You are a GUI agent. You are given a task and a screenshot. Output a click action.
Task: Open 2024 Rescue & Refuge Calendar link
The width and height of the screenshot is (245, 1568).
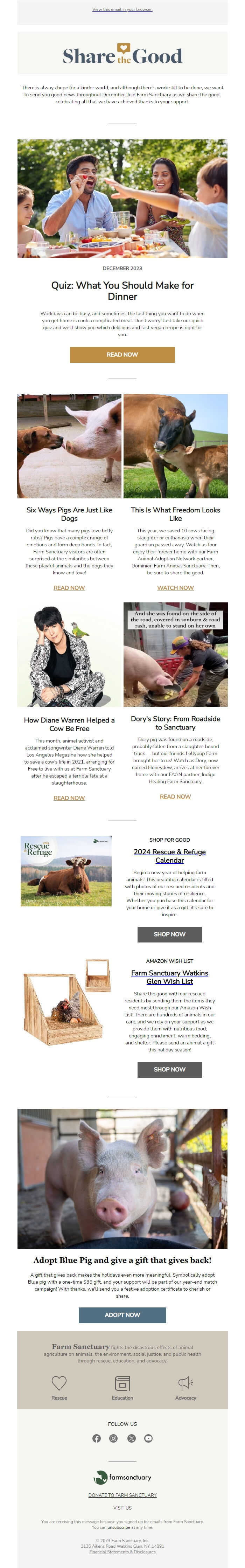click(x=170, y=856)
